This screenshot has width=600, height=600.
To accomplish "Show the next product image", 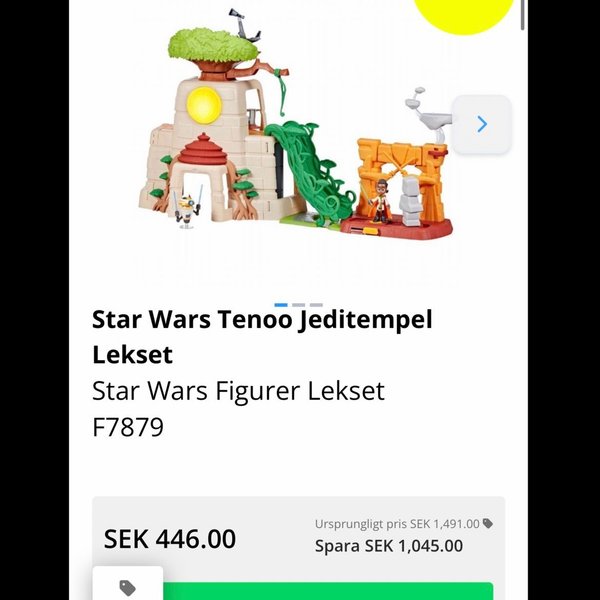I will 481,124.
